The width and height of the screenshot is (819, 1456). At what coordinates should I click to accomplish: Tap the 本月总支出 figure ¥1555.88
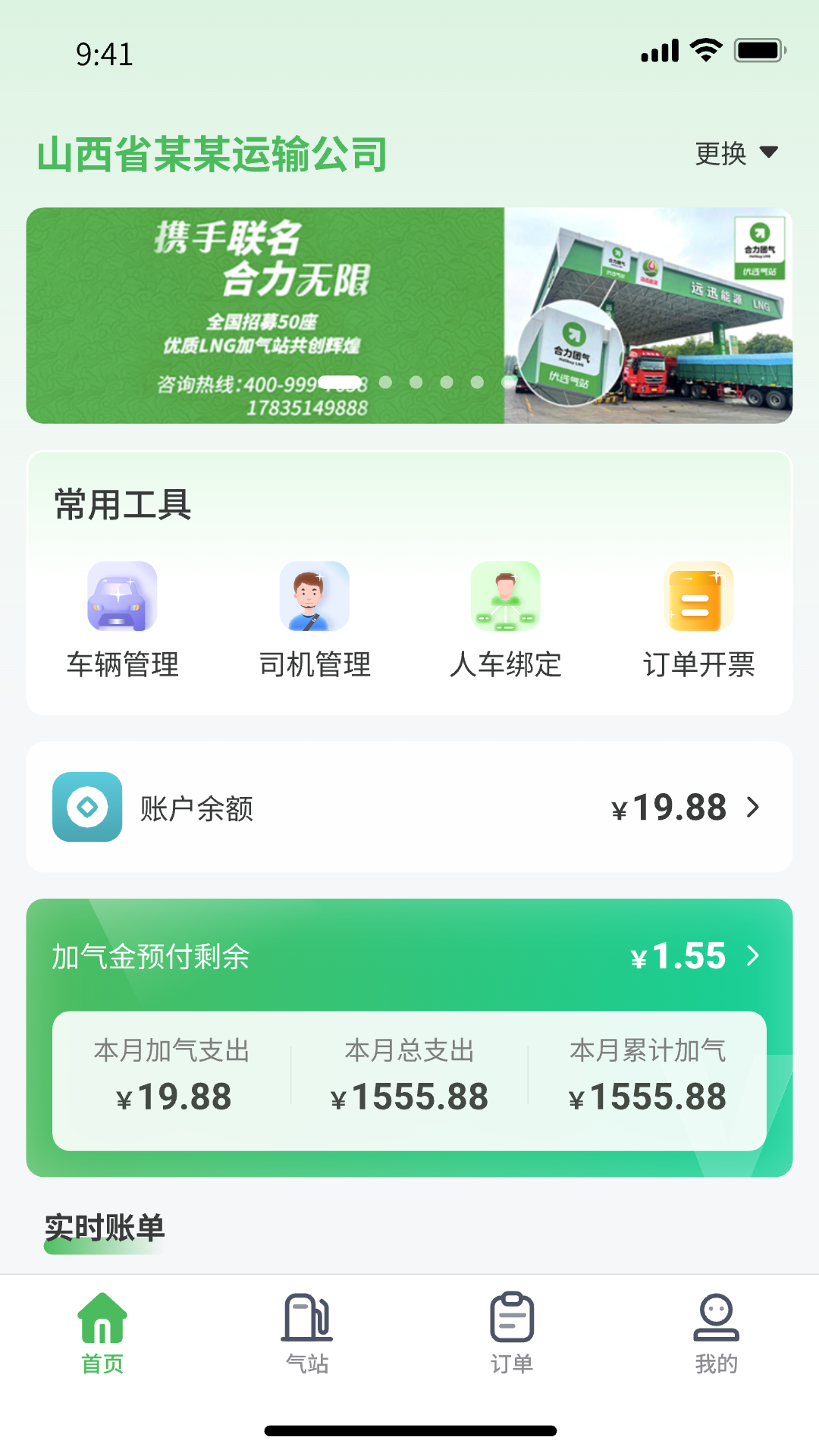coord(409,1094)
